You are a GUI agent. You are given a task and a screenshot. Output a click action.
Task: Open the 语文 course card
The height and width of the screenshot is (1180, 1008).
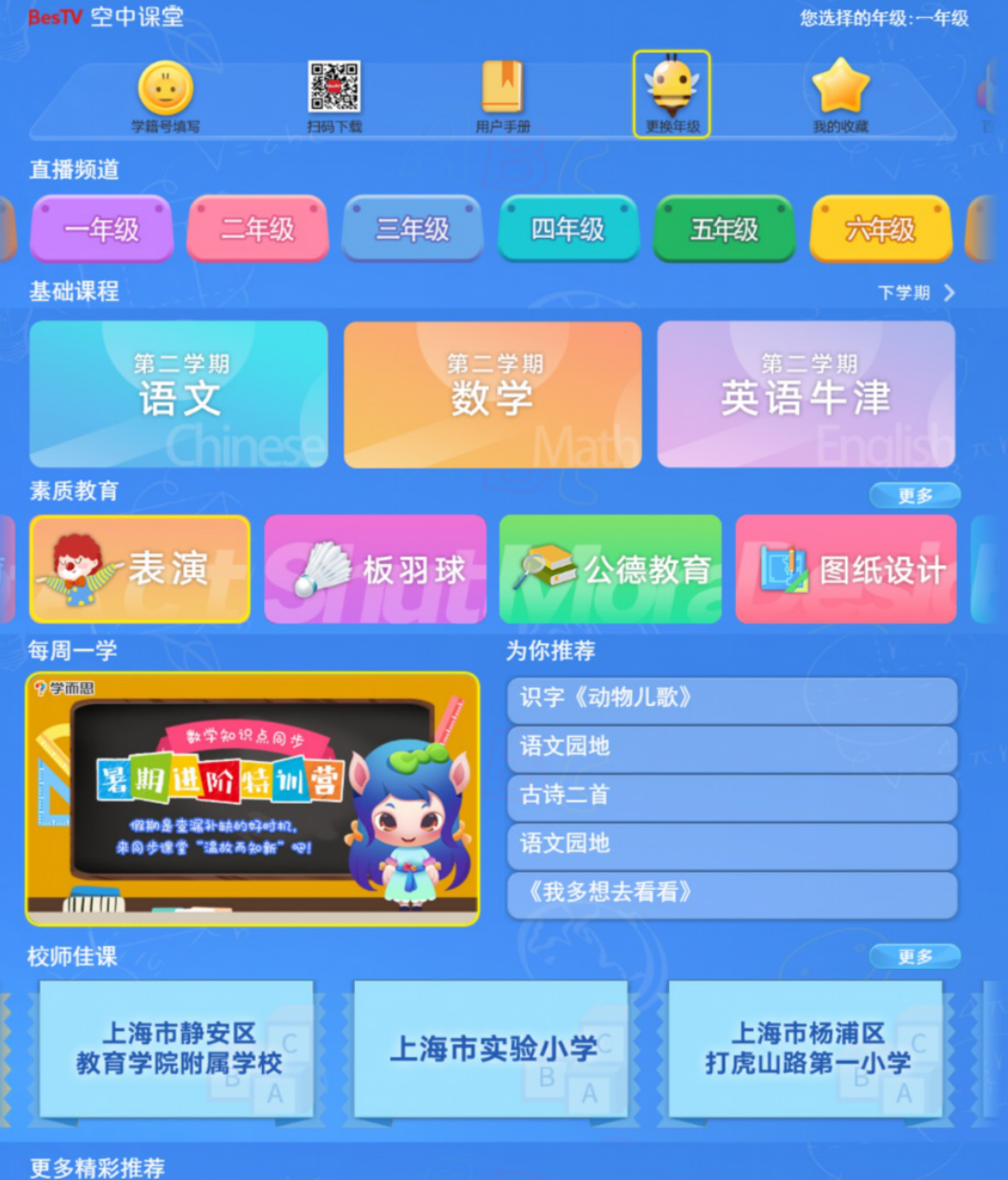(178, 394)
